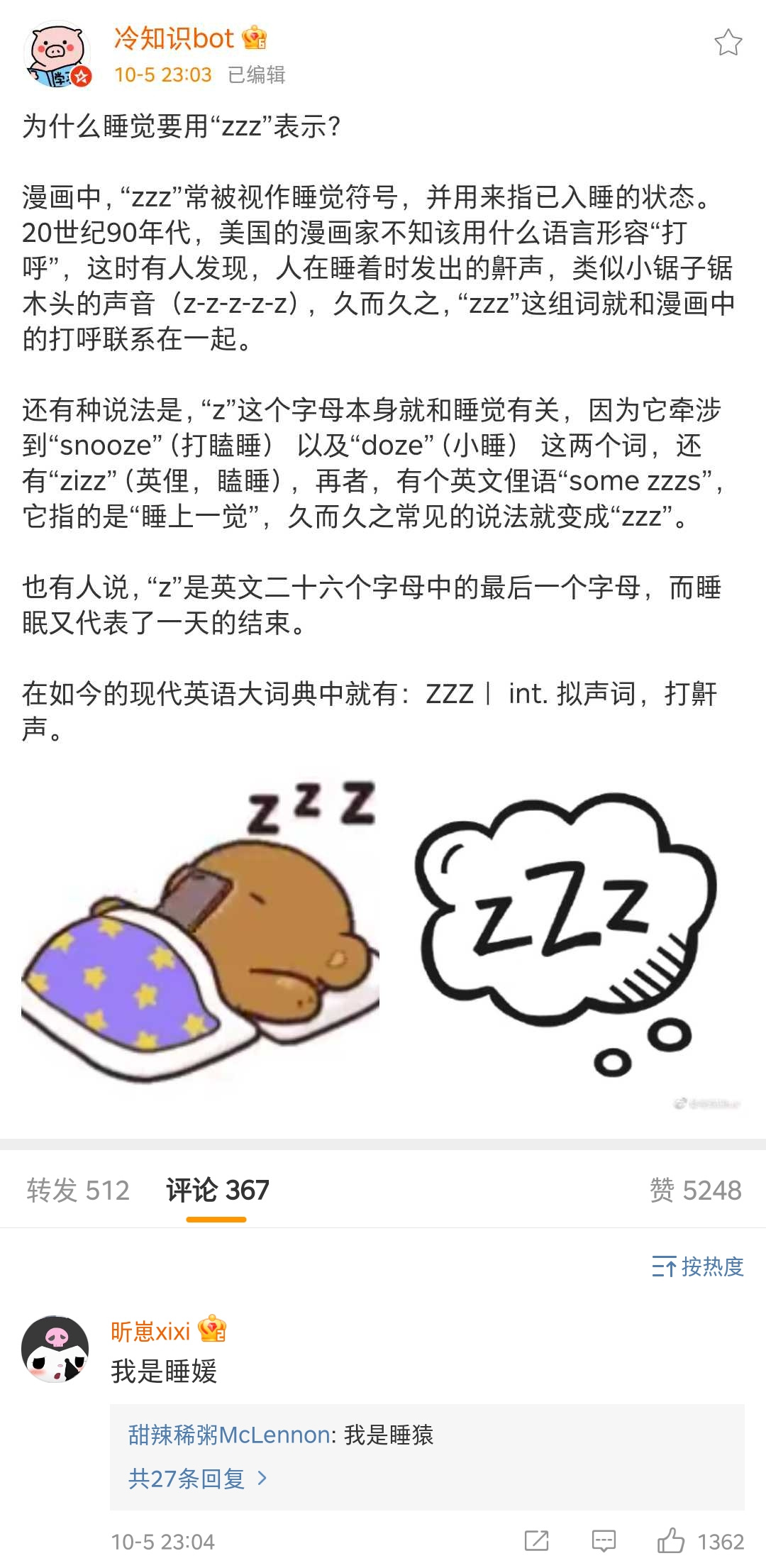
Task: Like 昕崽xixi's comment
Action: click(671, 1541)
